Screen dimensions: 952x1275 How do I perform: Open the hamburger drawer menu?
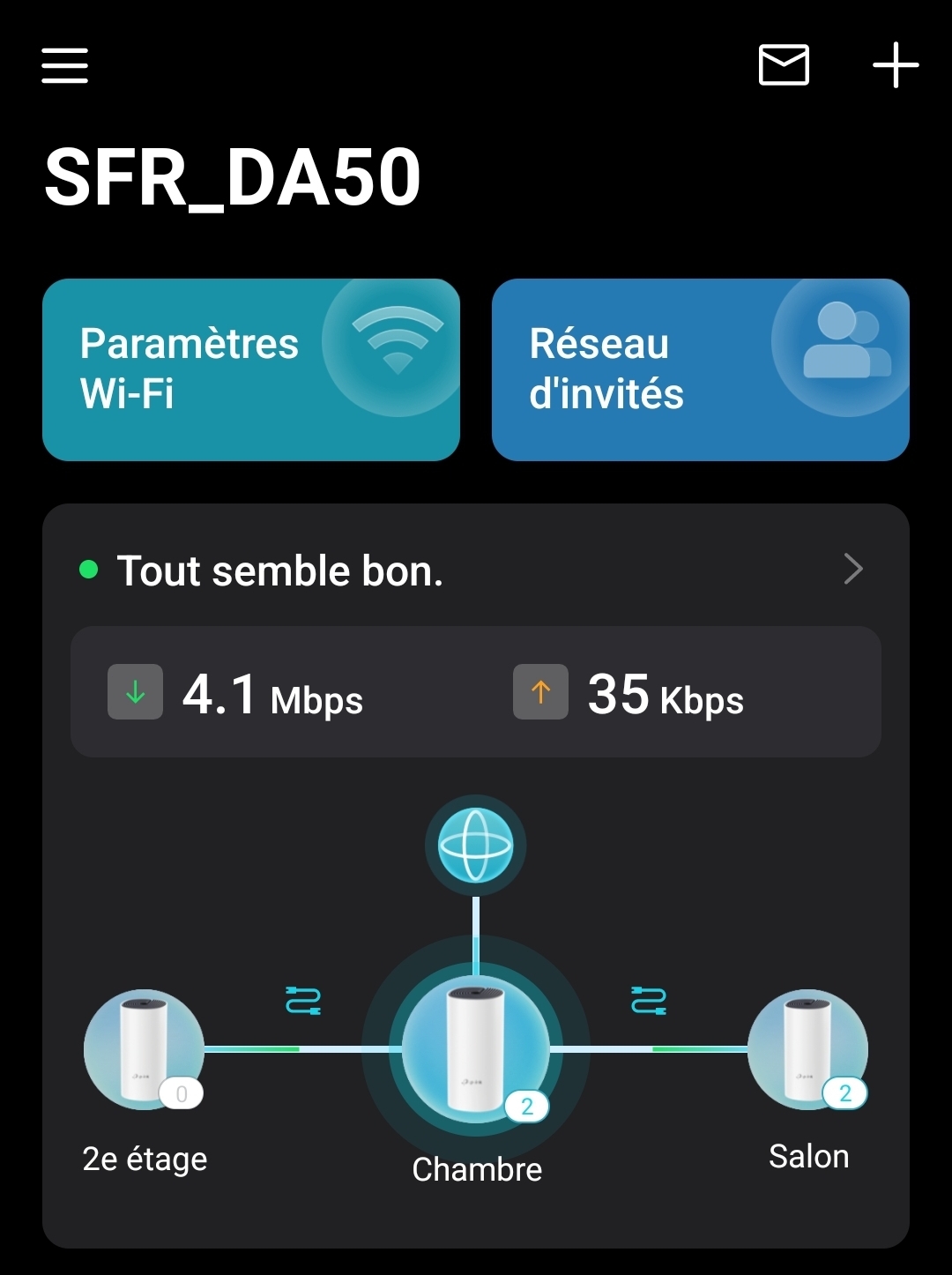click(x=64, y=65)
